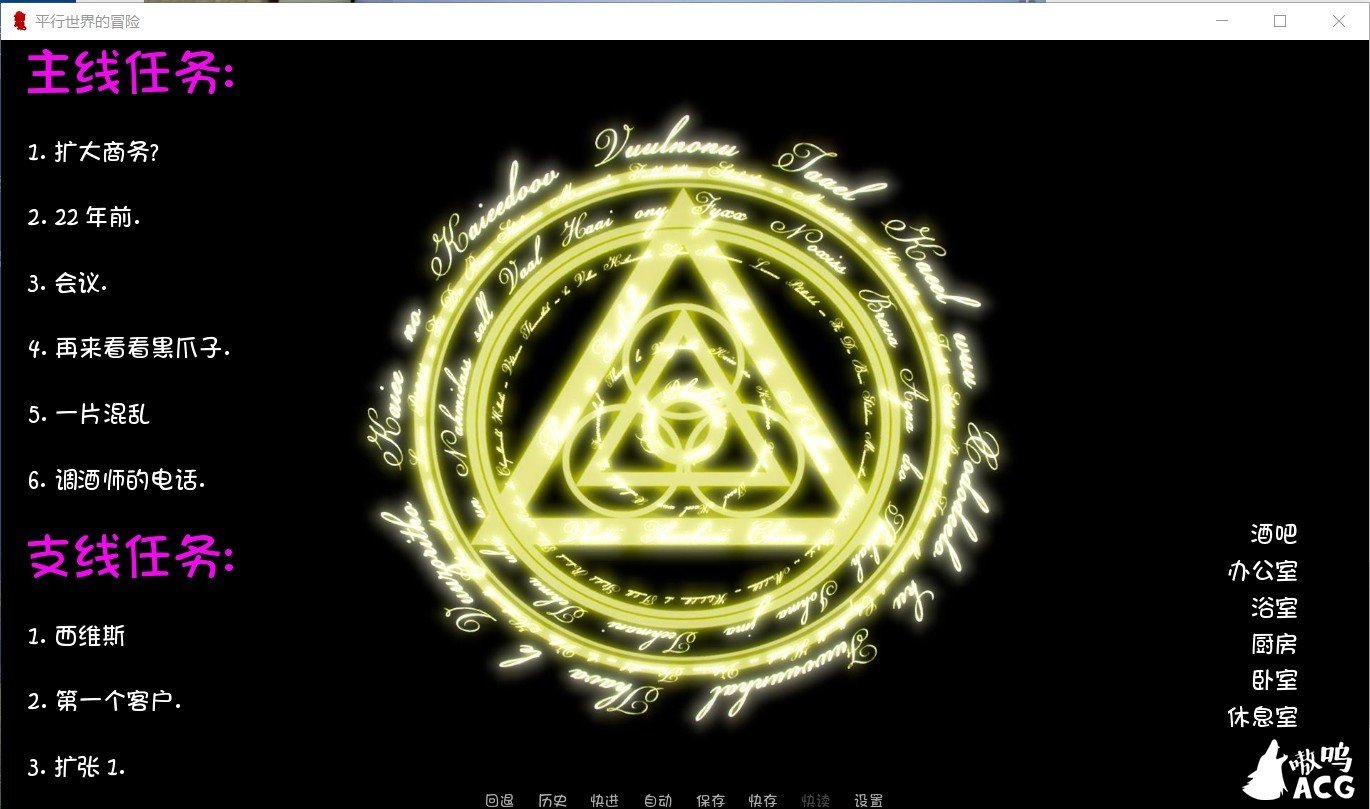Quick save with 快存

point(762,800)
